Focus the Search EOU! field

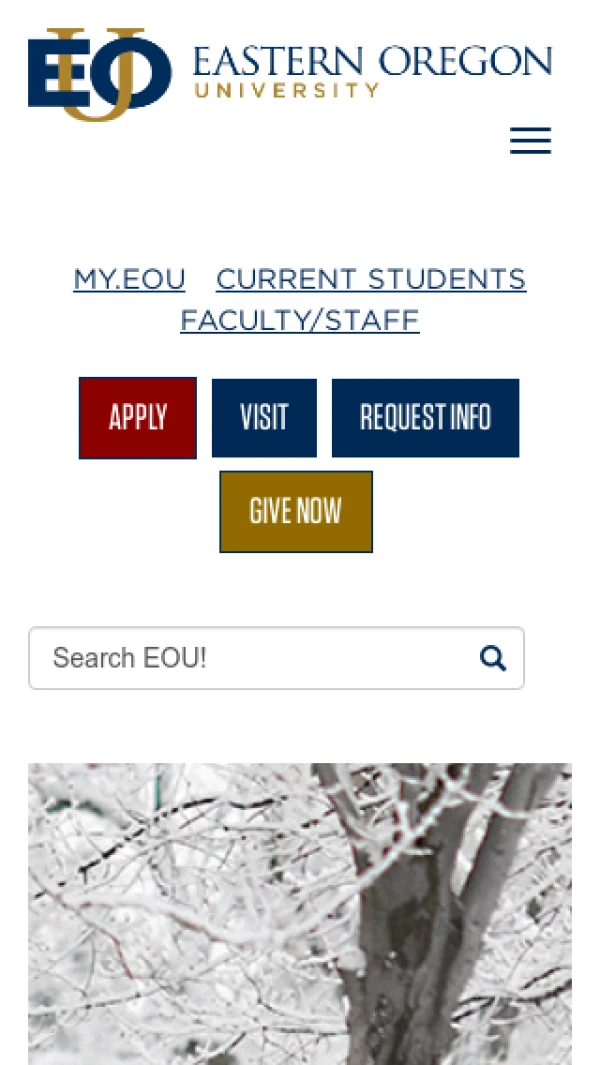coord(250,658)
